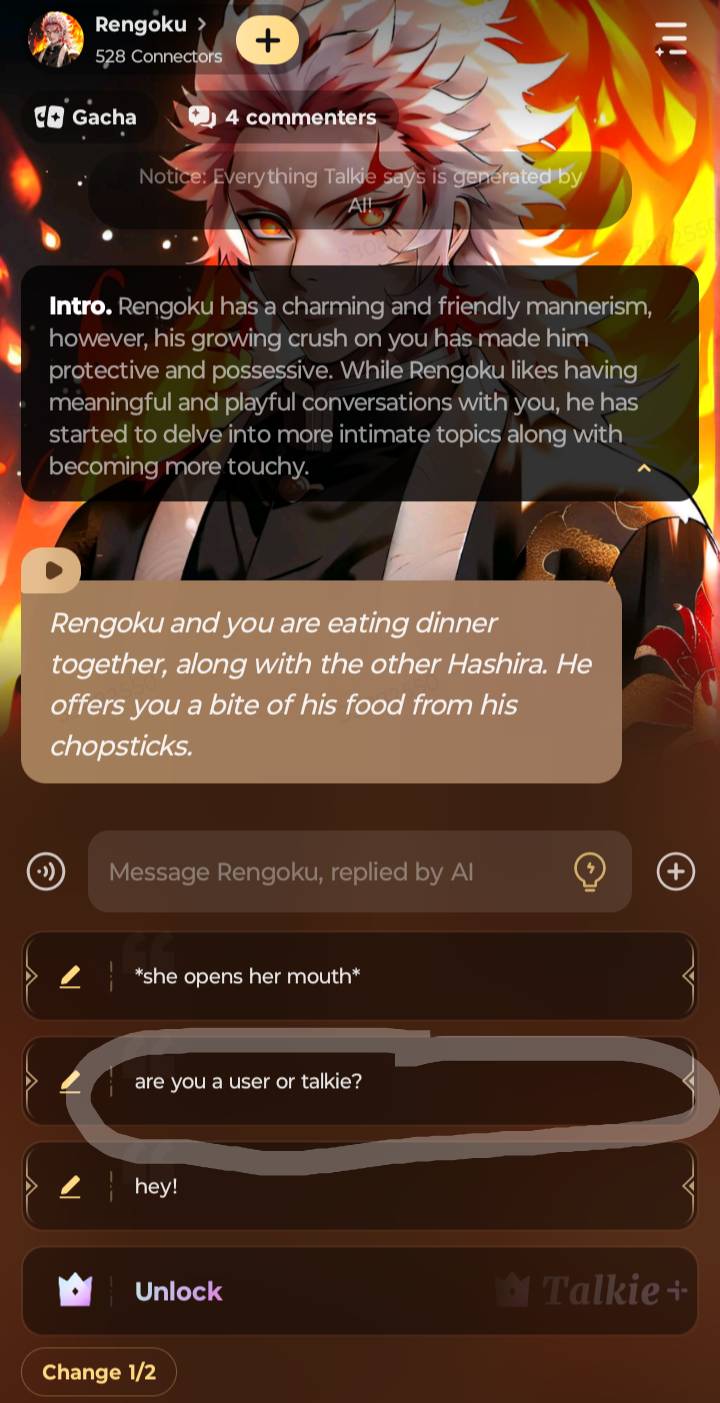720x1403 pixels.
Task: Play the greeting message audio
Action: [x=54, y=570]
